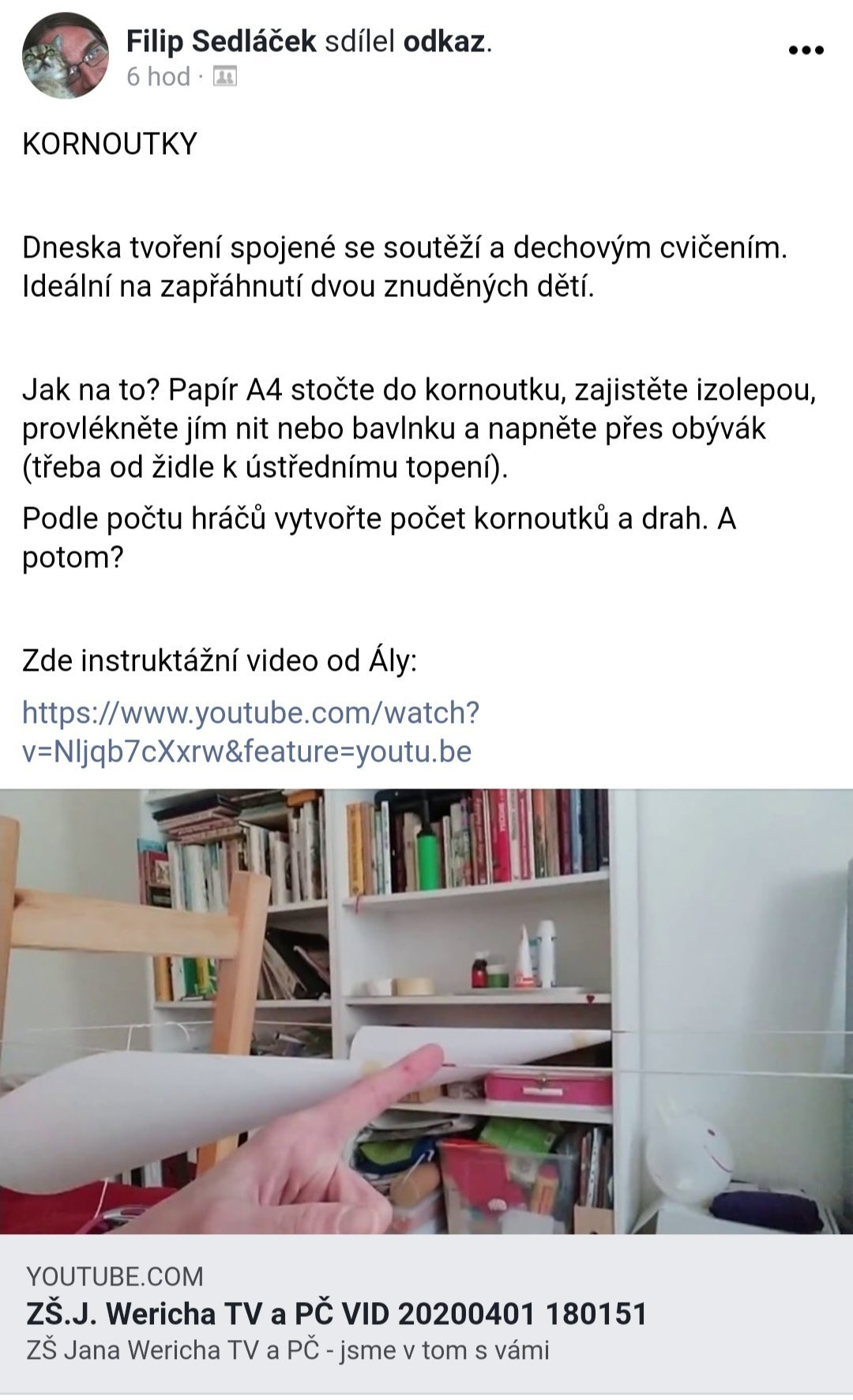Follow the YouTube URL in the post text

250,732
